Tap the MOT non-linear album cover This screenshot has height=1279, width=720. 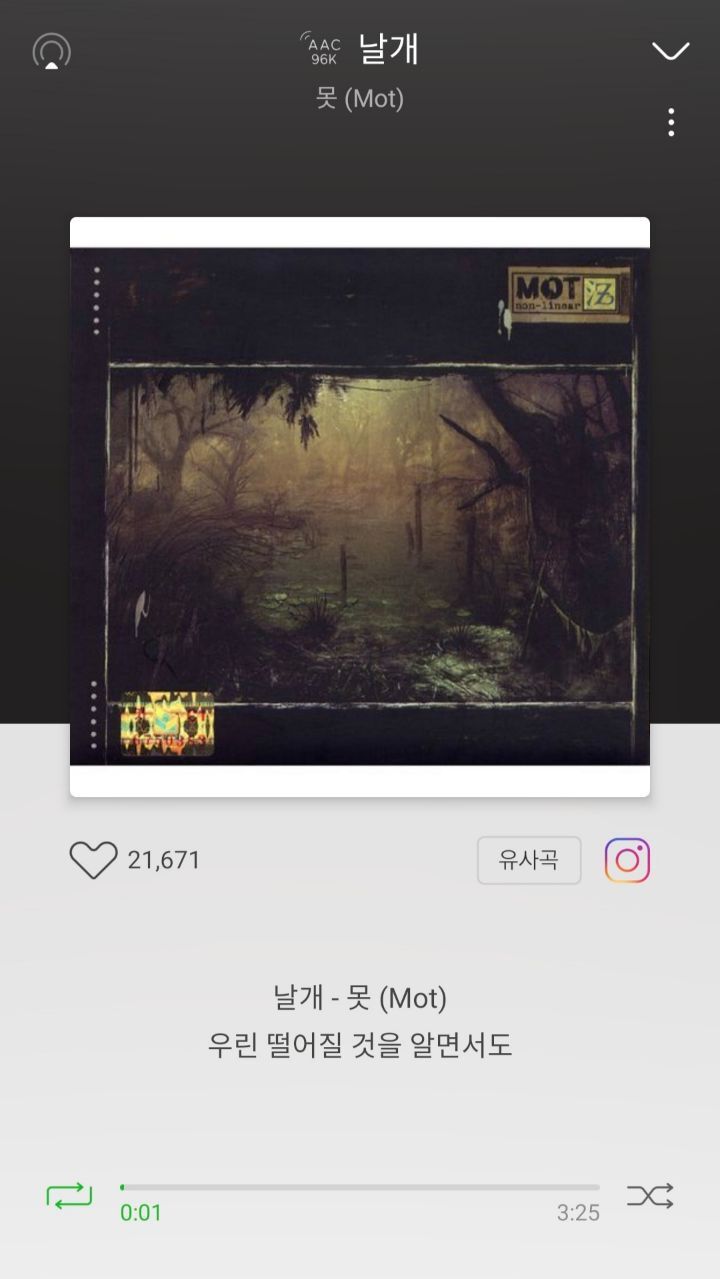(360, 506)
